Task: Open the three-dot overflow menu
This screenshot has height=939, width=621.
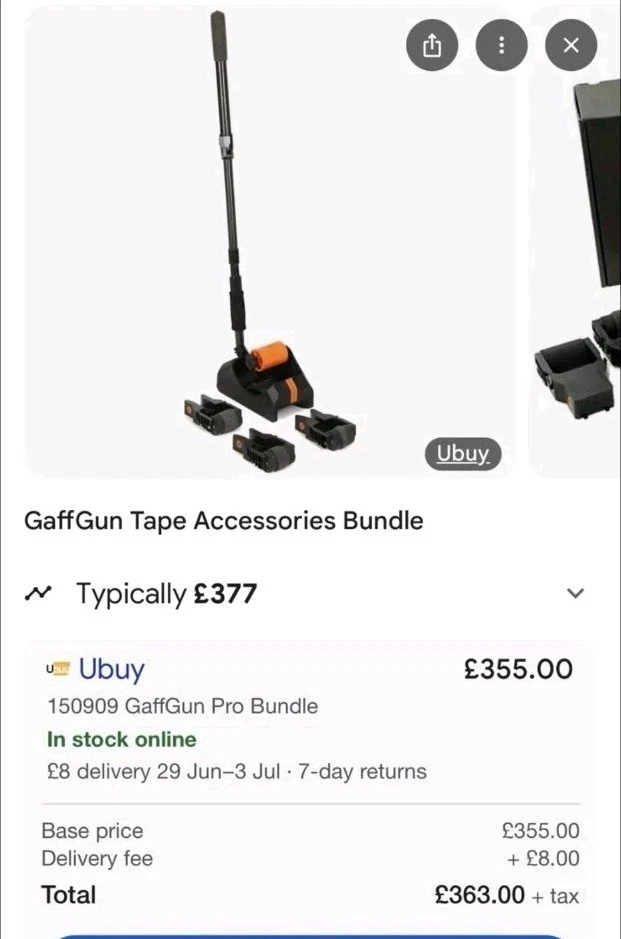Action: tap(501, 46)
